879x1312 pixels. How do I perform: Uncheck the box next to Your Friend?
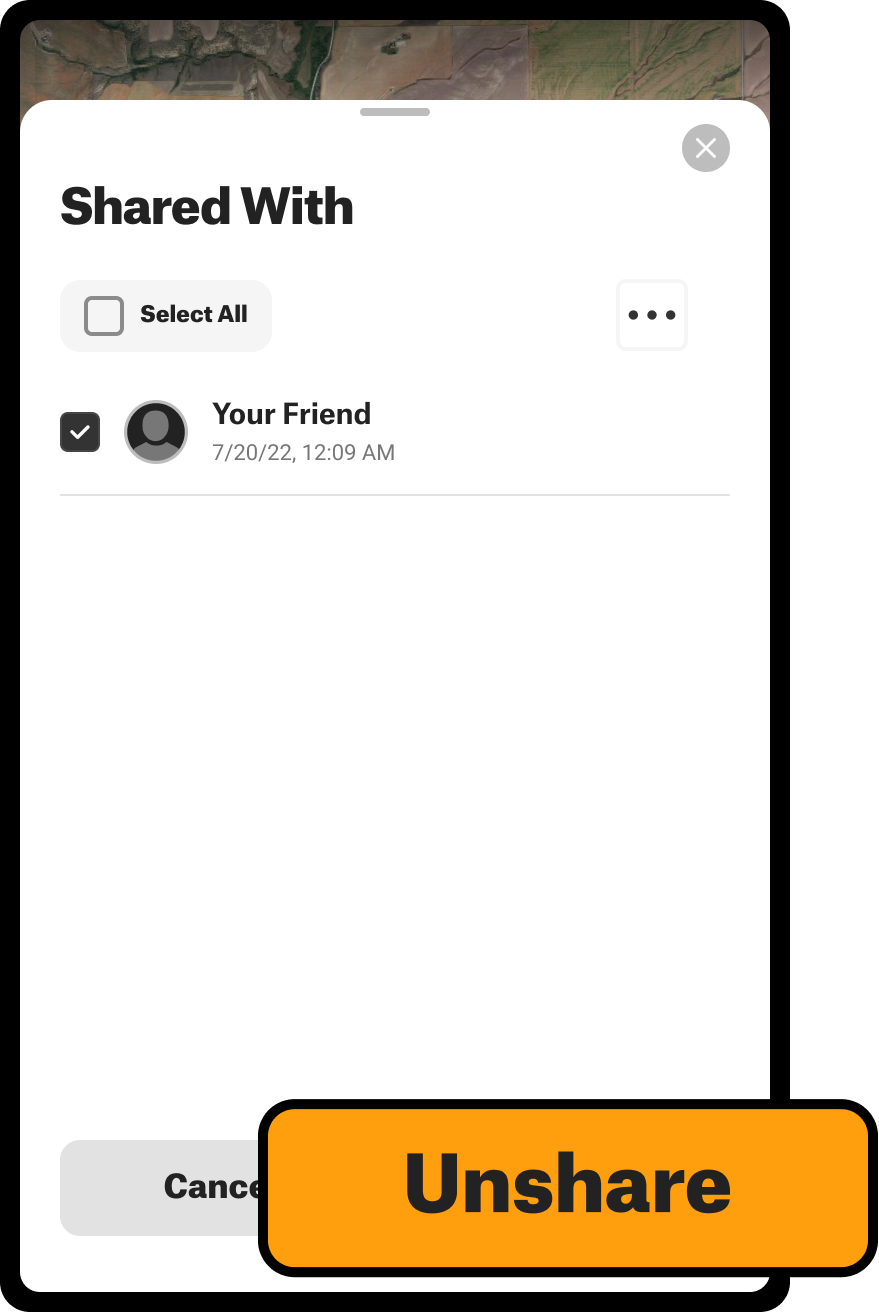(x=80, y=432)
